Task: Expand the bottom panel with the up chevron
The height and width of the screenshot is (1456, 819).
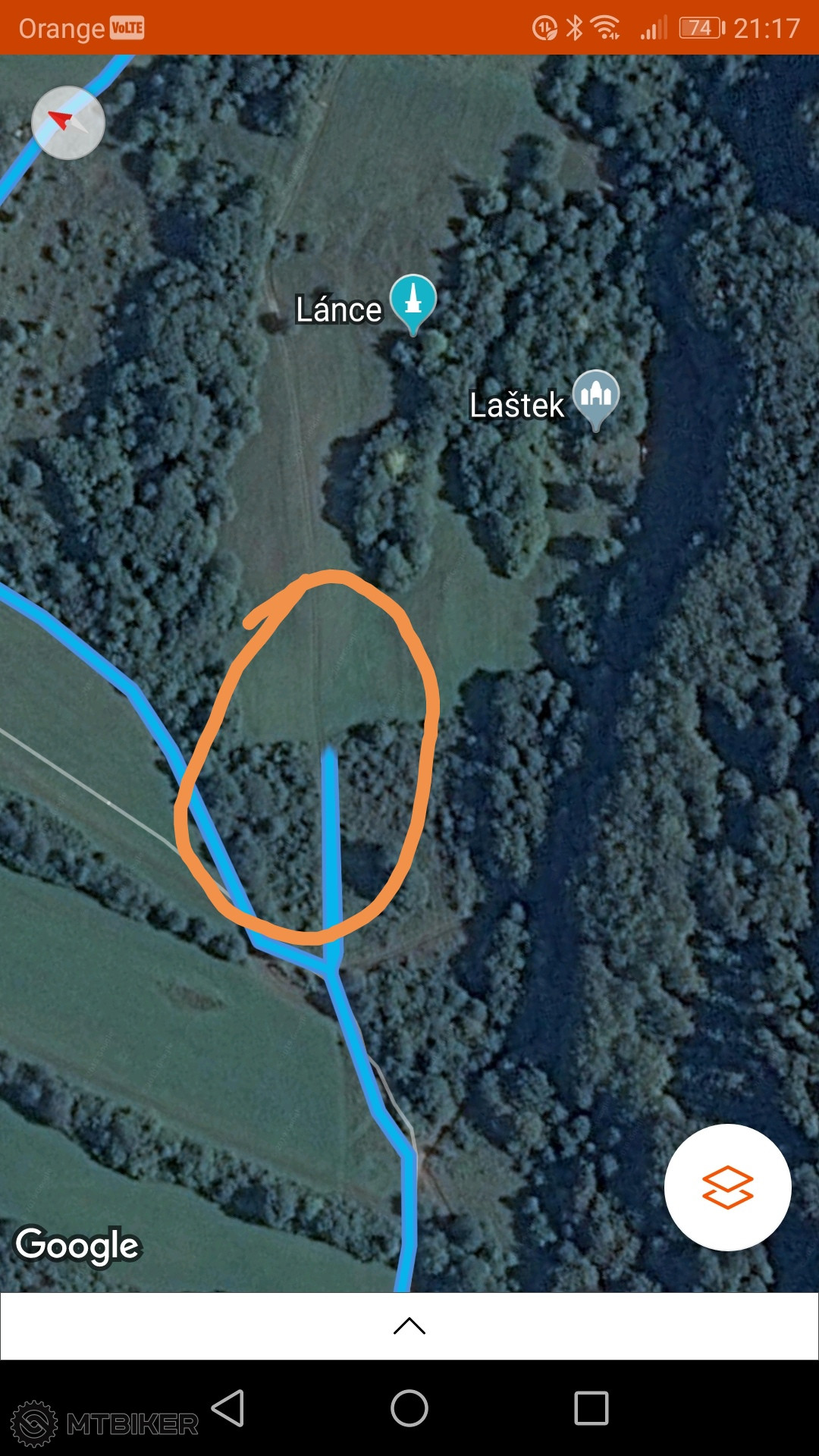Action: click(409, 1326)
